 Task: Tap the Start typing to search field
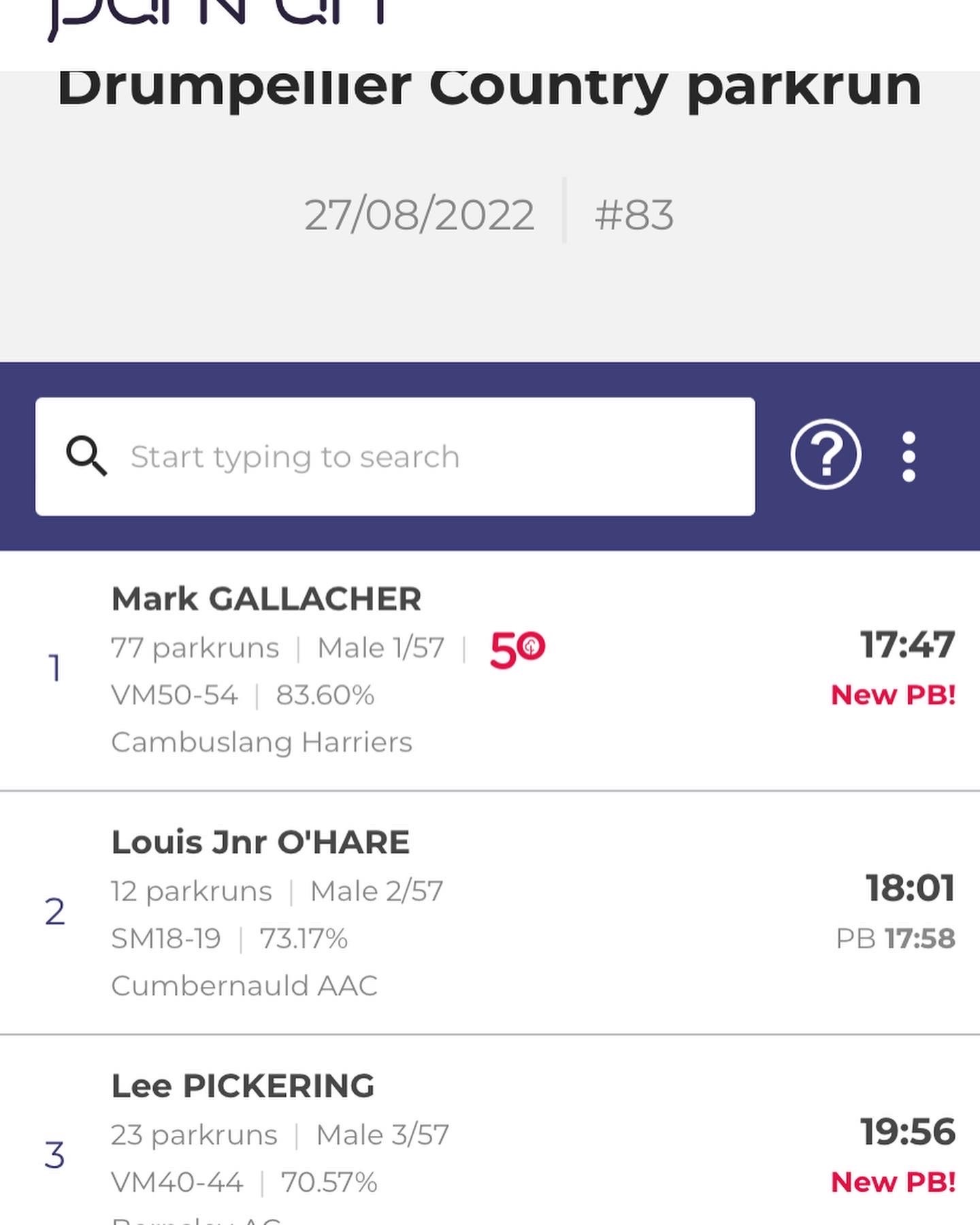pyautogui.click(x=395, y=457)
